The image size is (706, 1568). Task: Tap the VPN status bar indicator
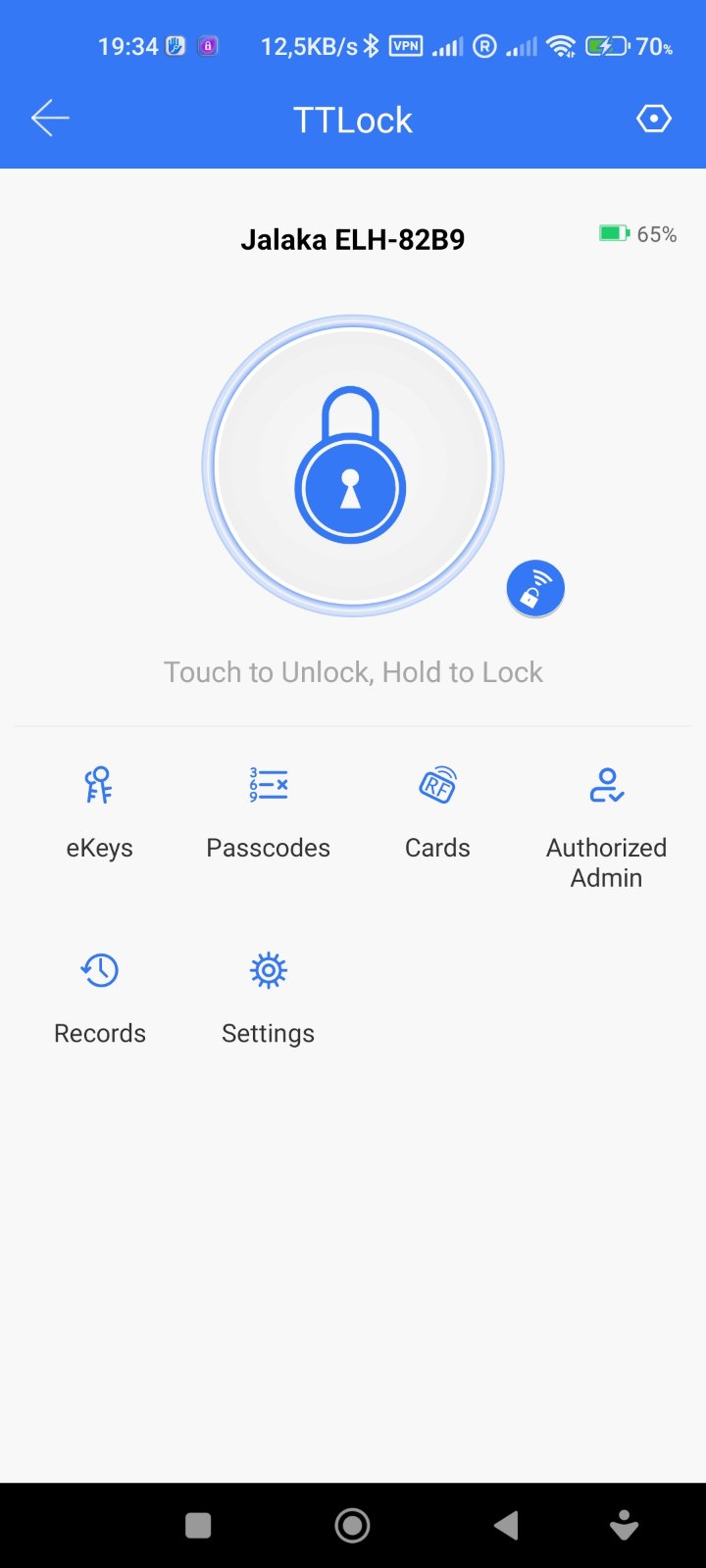(x=405, y=45)
